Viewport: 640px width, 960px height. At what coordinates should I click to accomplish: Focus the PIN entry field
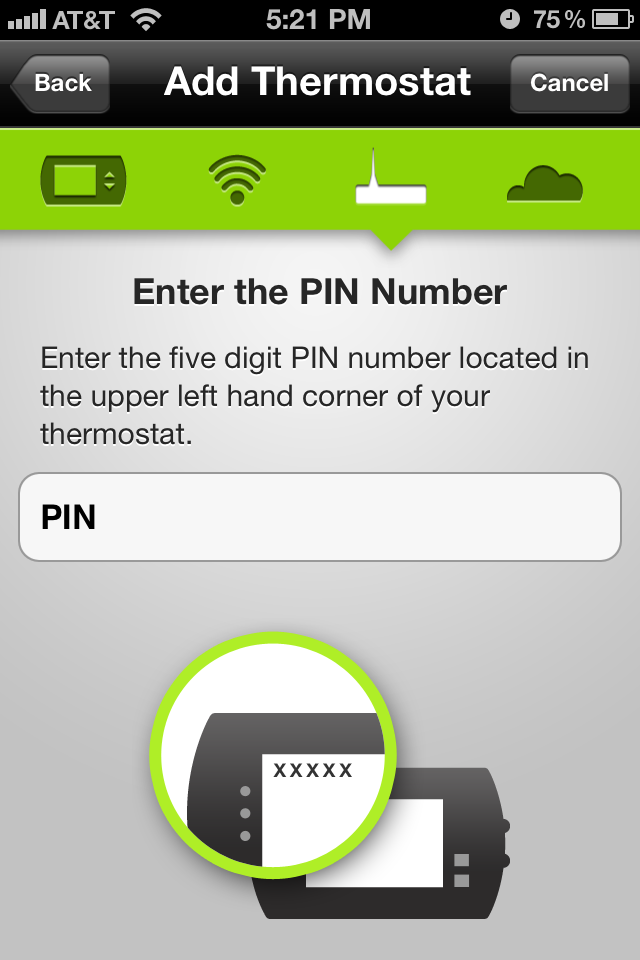click(x=320, y=517)
